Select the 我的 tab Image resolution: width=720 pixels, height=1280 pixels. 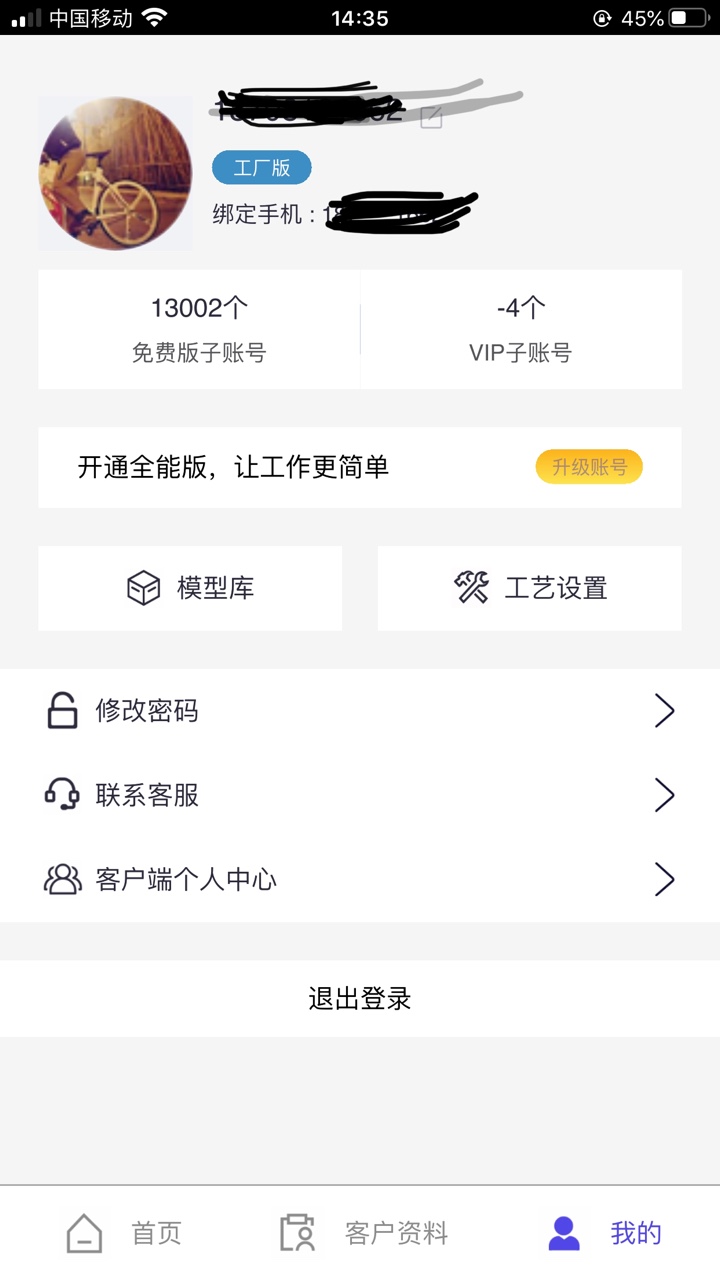(x=605, y=1233)
